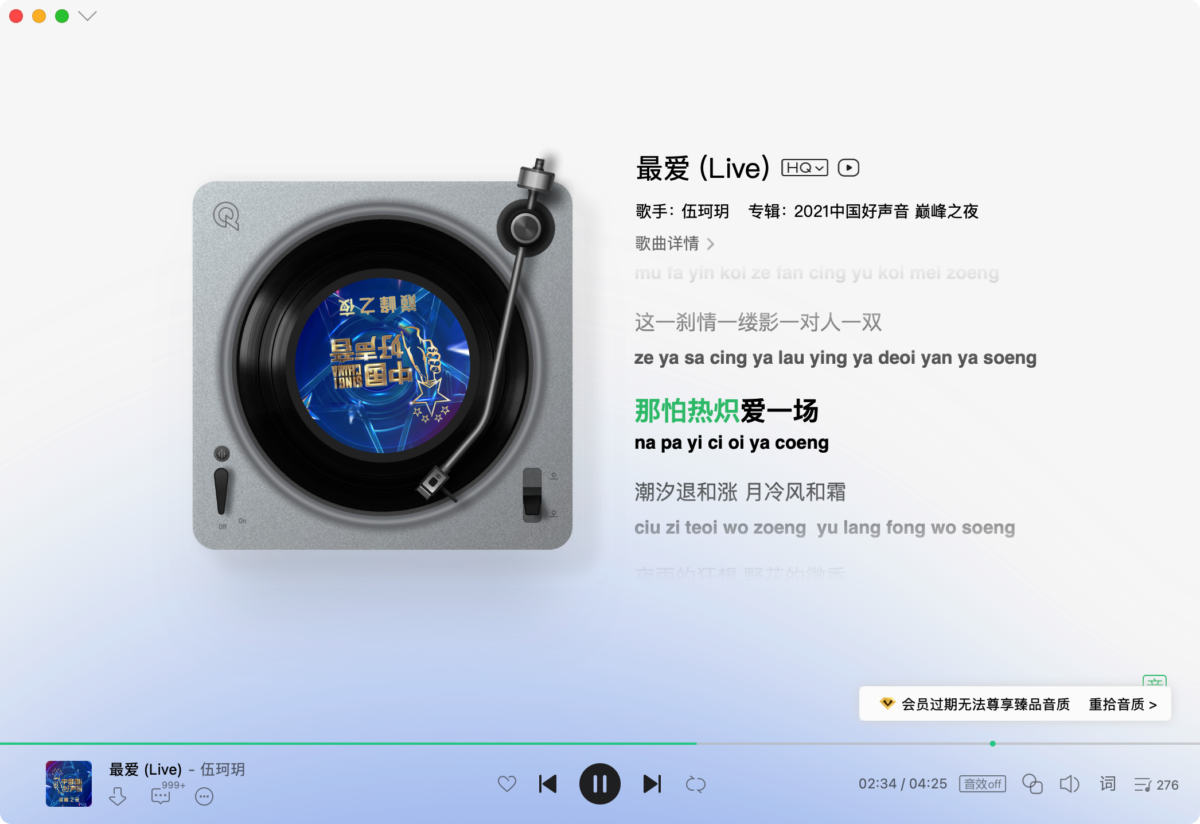Open the play queue with 276 songs
The image size is (1200, 824).
[x=1155, y=785]
